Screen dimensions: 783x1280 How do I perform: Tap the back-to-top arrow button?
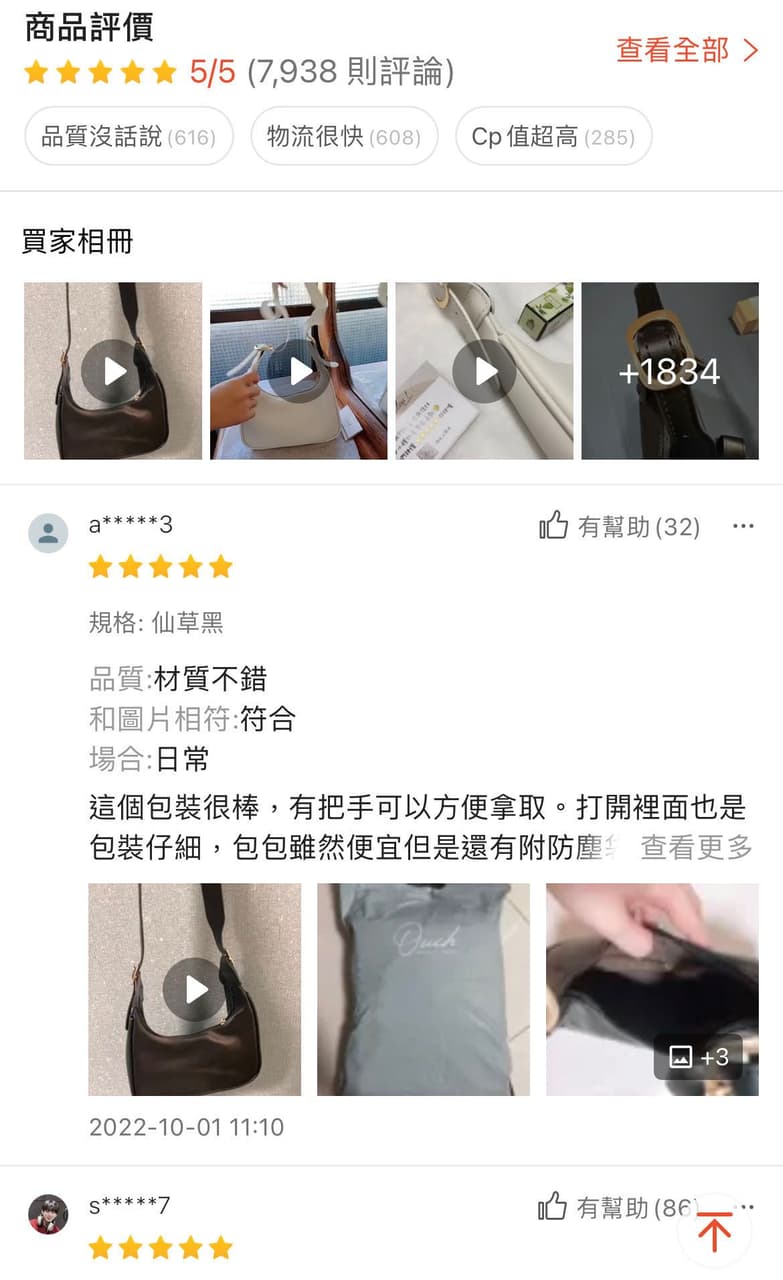pos(714,1233)
